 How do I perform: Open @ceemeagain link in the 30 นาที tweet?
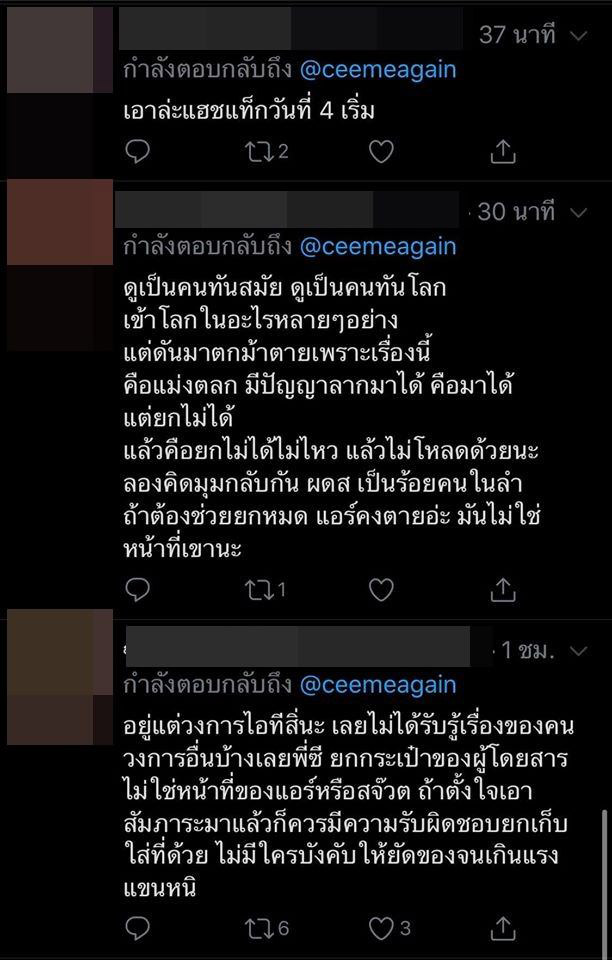coord(378,246)
